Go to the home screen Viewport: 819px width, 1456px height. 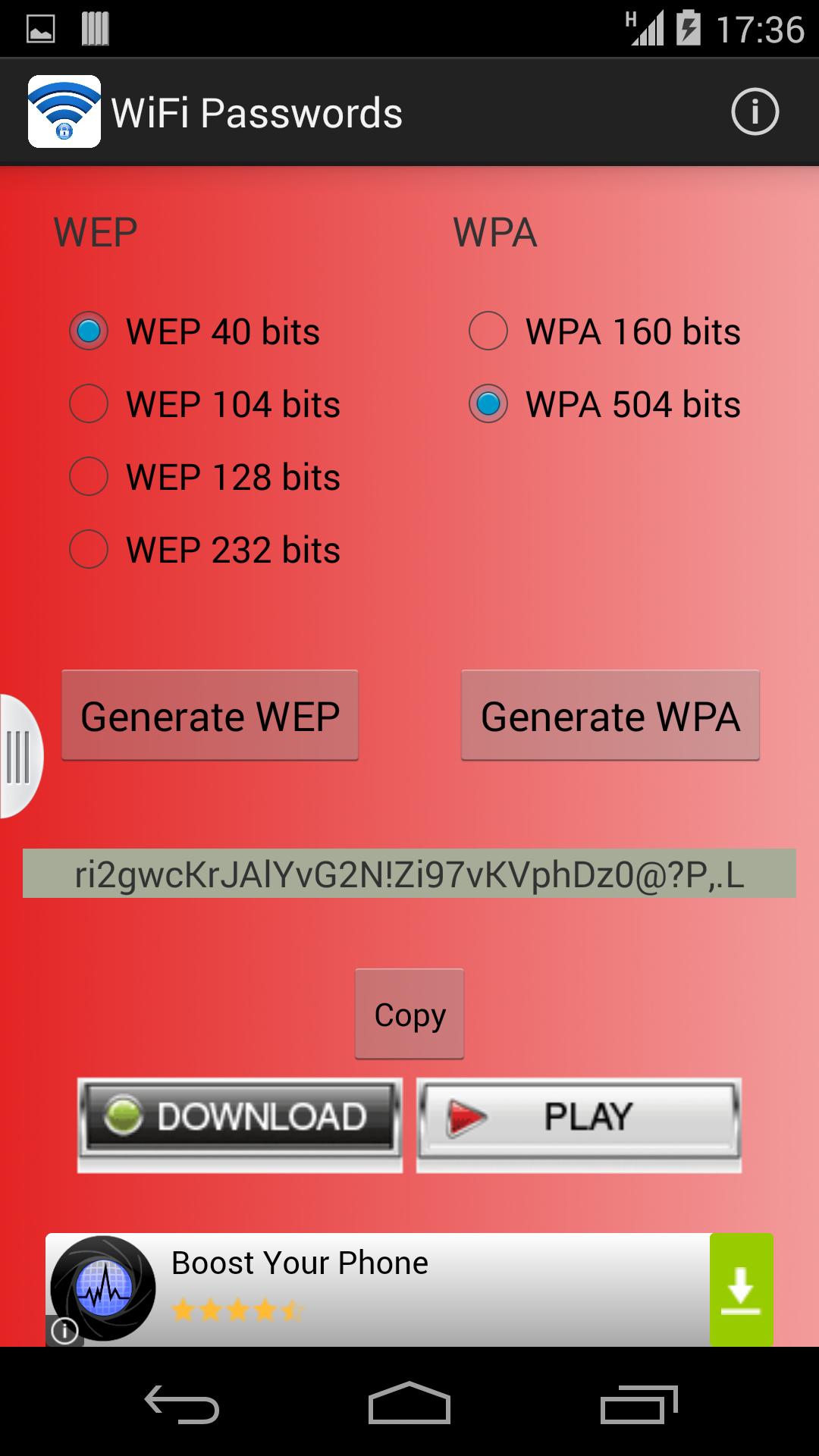[409, 1404]
